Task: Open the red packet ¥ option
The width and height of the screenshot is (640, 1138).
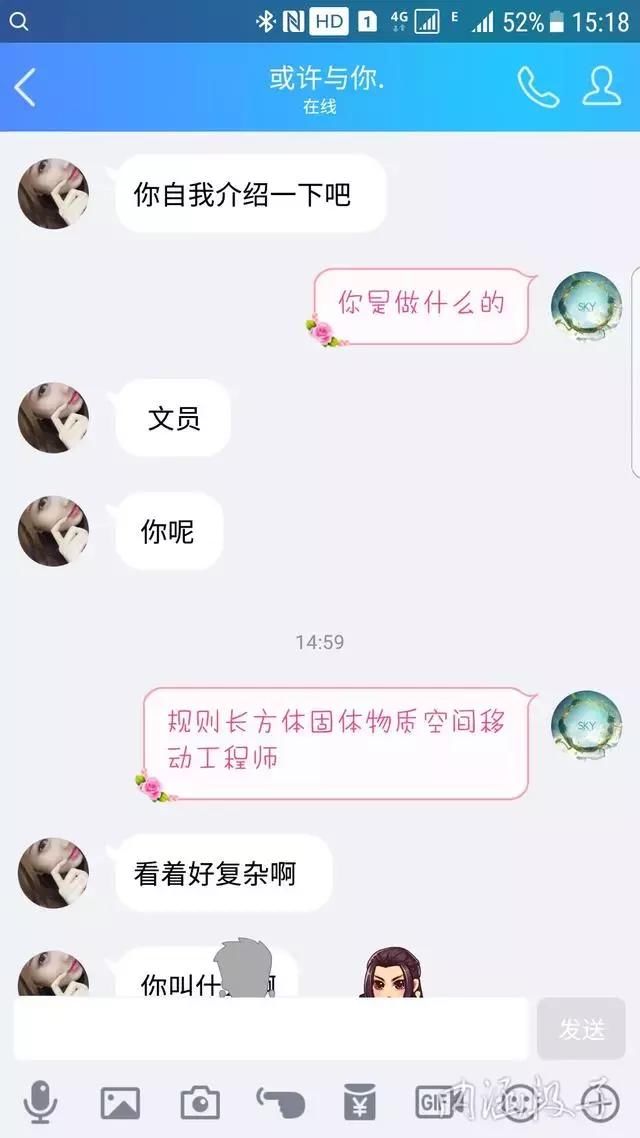Action: [x=359, y=1102]
